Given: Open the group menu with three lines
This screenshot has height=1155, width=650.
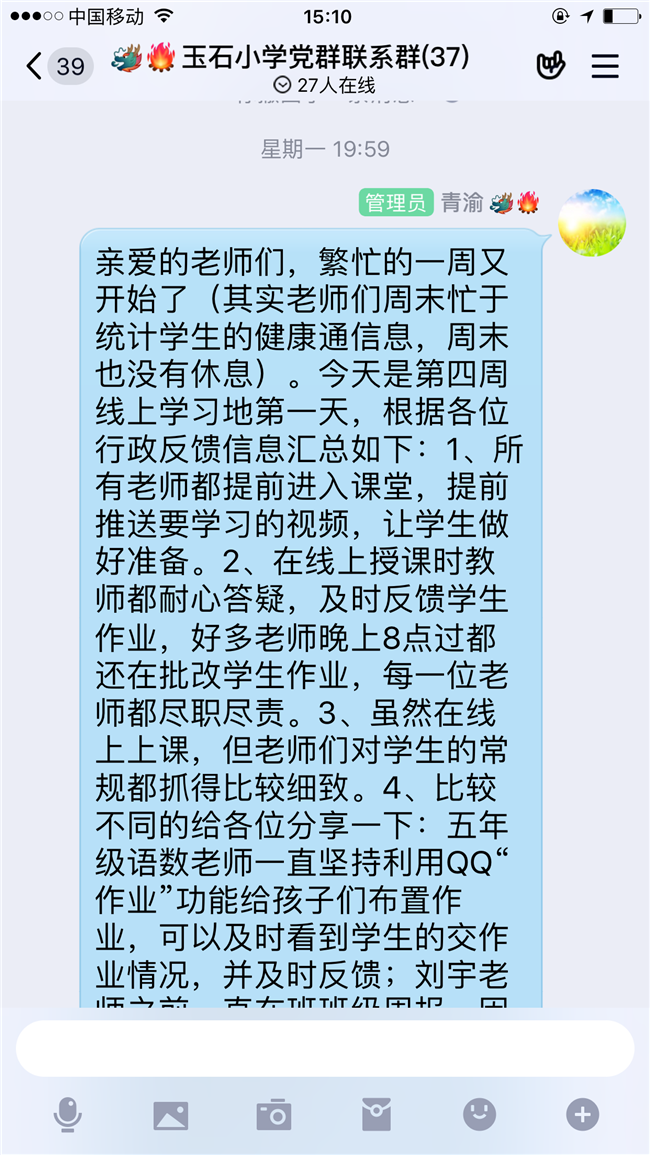Looking at the screenshot, I should 605,66.
